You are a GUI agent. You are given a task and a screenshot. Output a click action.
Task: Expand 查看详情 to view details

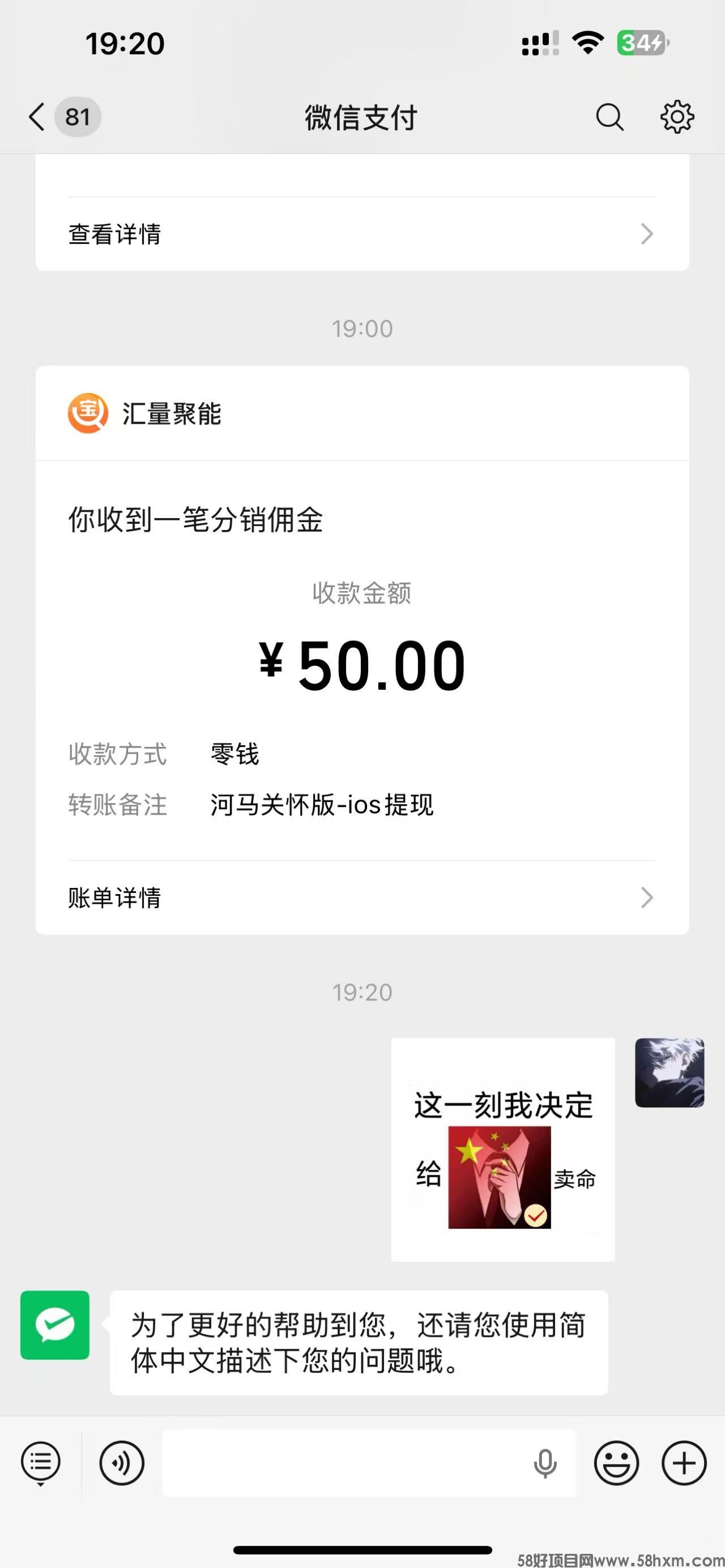pos(114,234)
